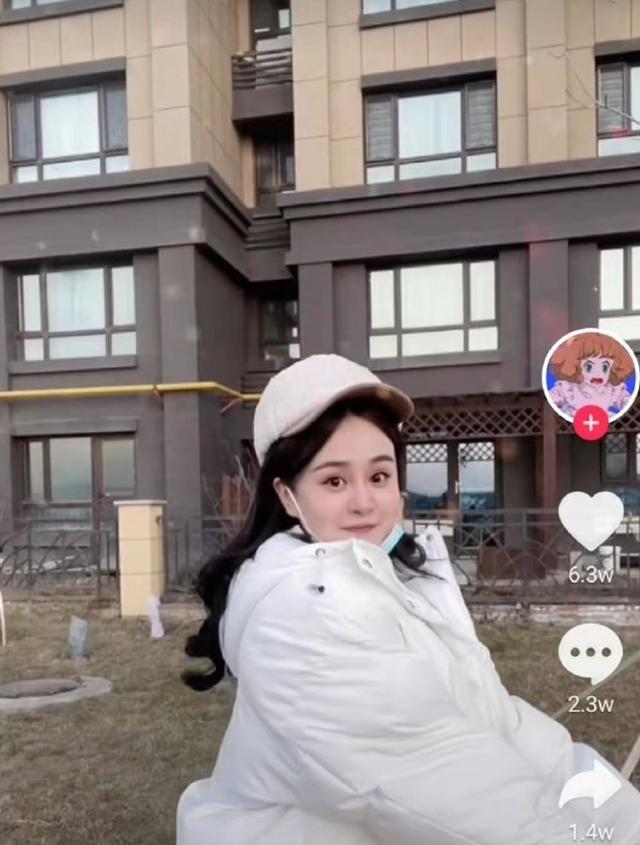This screenshot has height=845, width=640.
Task: Like this video with the heart icon
Action: coord(590,520)
